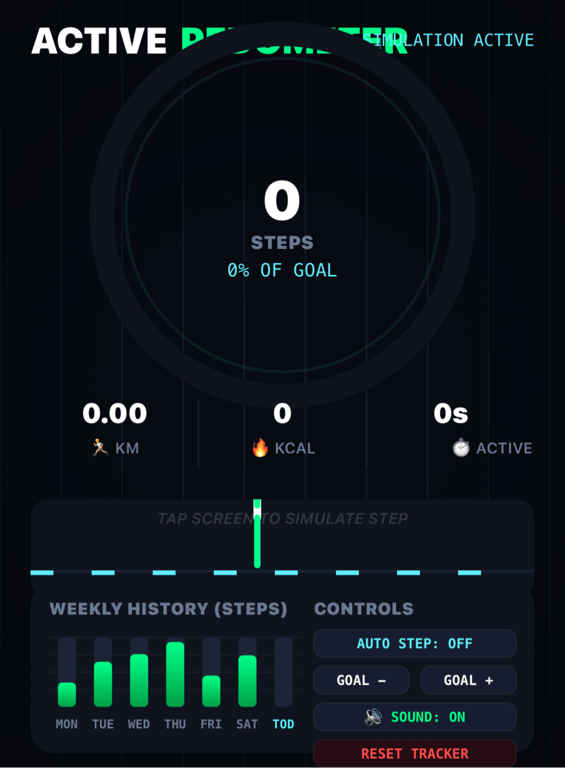Viewport: 565px width, 768px height.
Task: Decrease the goal with Goal −
Action: 361,680
